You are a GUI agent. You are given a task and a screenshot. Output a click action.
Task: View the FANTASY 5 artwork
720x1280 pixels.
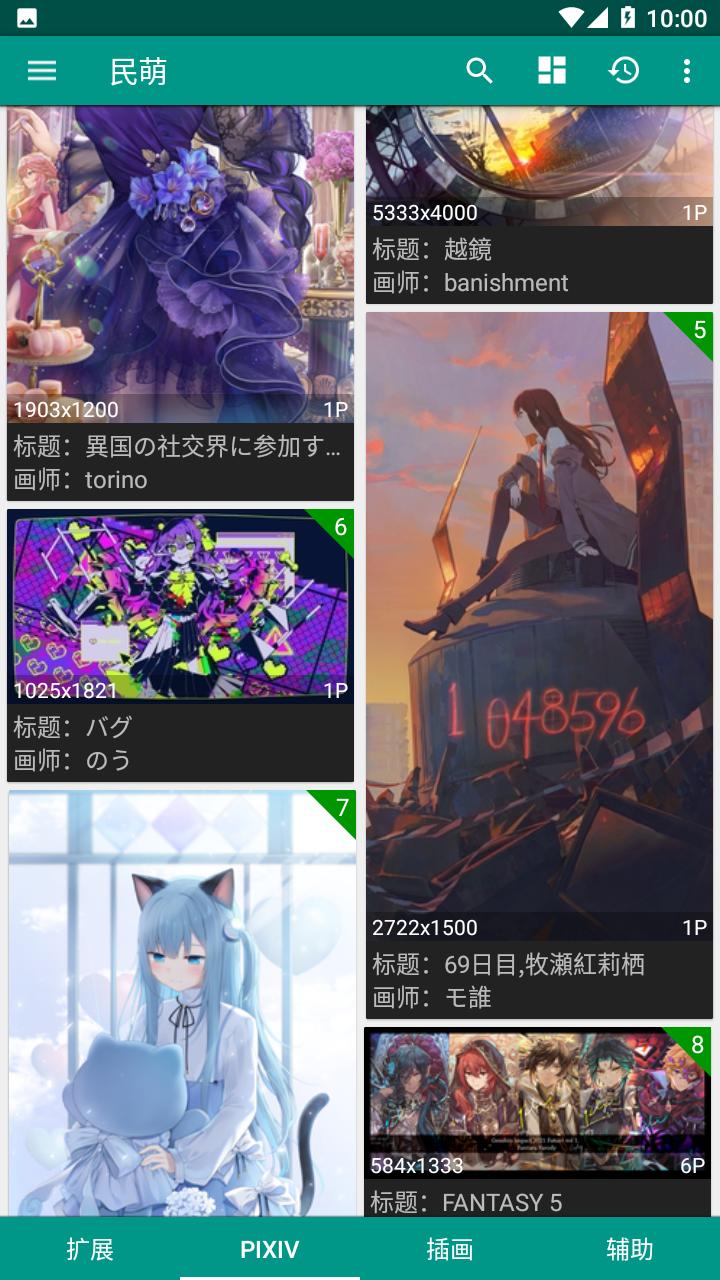click(x=538, y=1110)
